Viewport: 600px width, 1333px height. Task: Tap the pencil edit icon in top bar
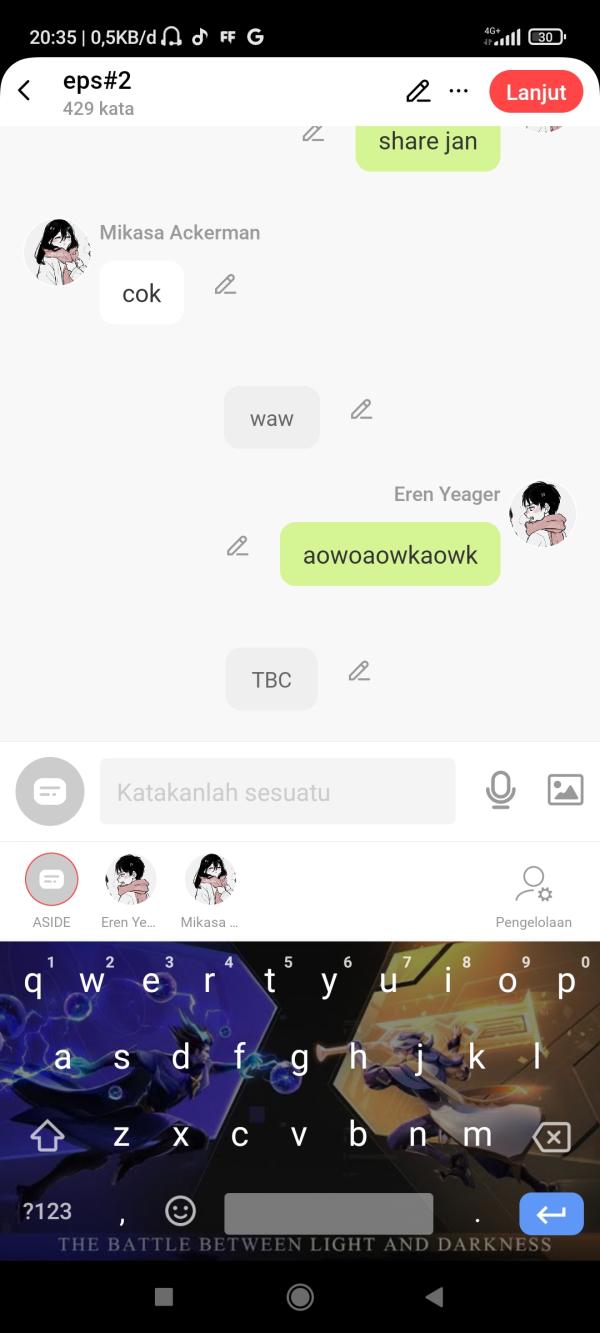[418, 91]
